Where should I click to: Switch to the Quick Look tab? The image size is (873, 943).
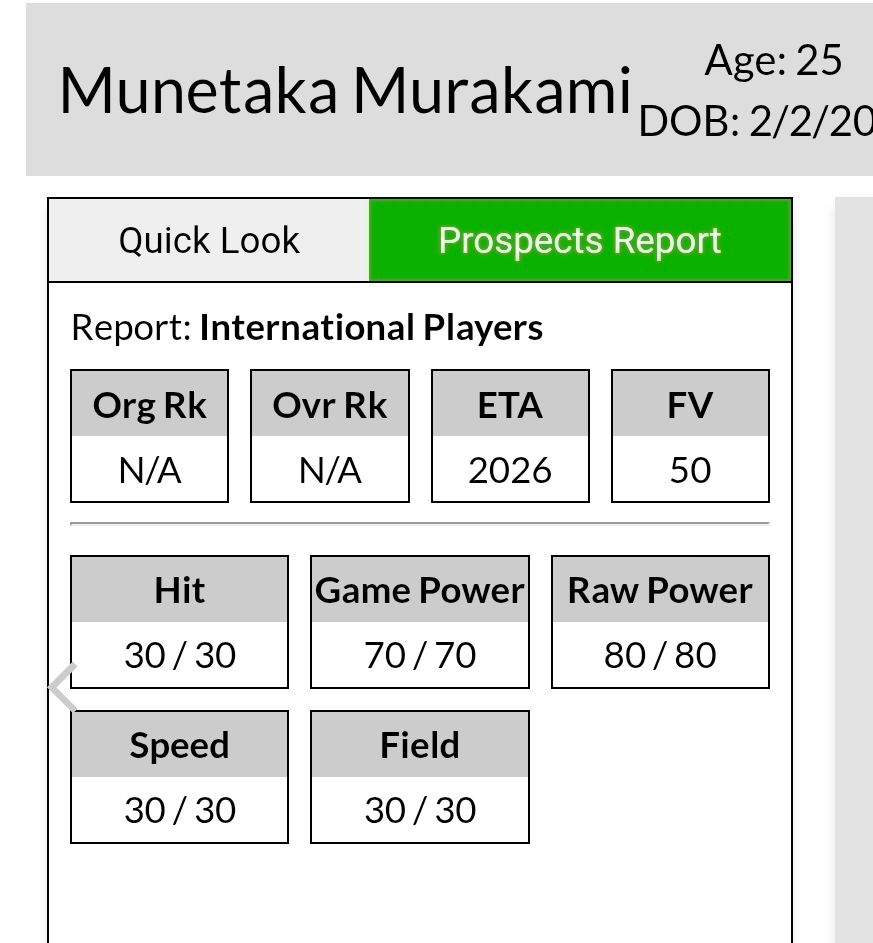[209, 241]
